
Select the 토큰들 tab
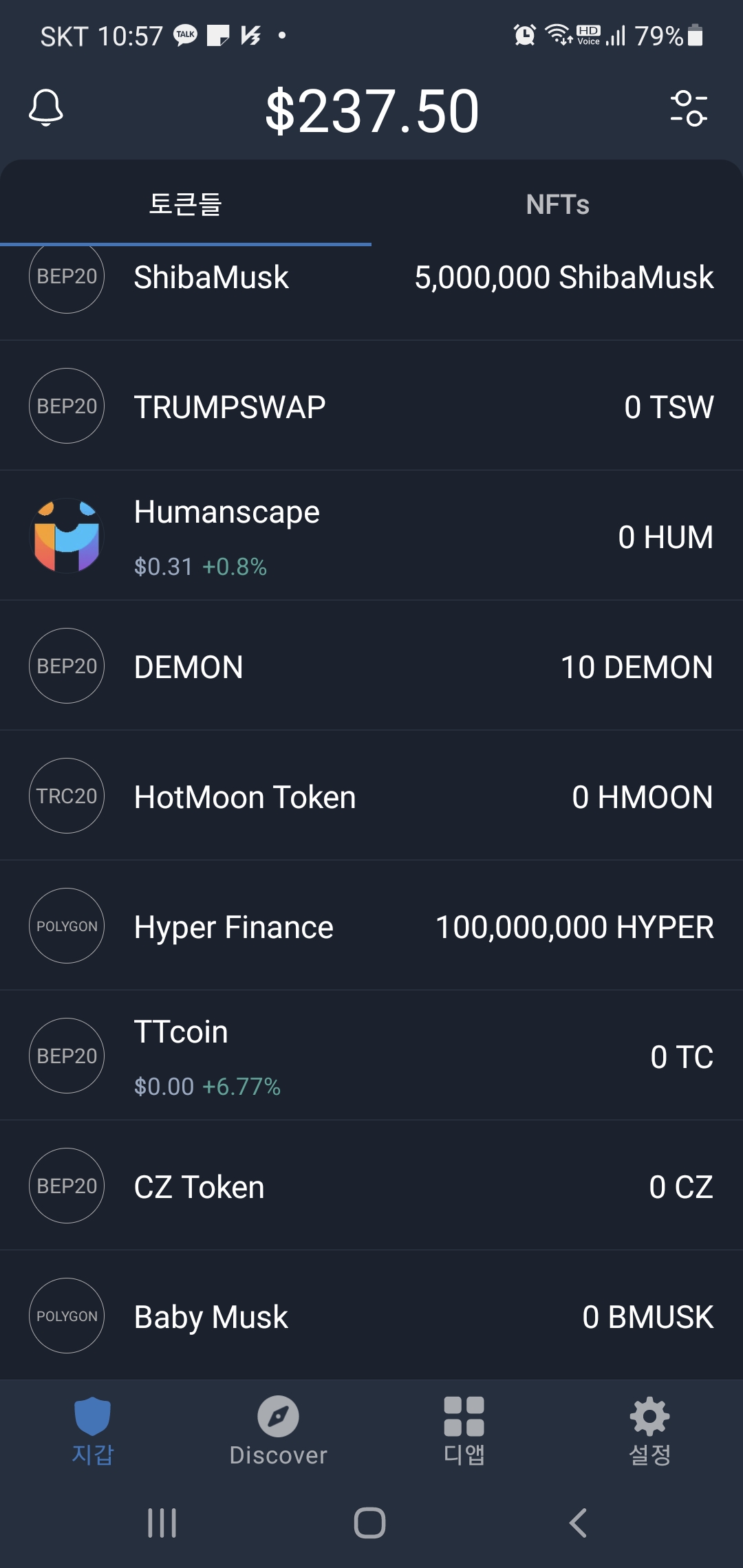[x=186, y=204]
